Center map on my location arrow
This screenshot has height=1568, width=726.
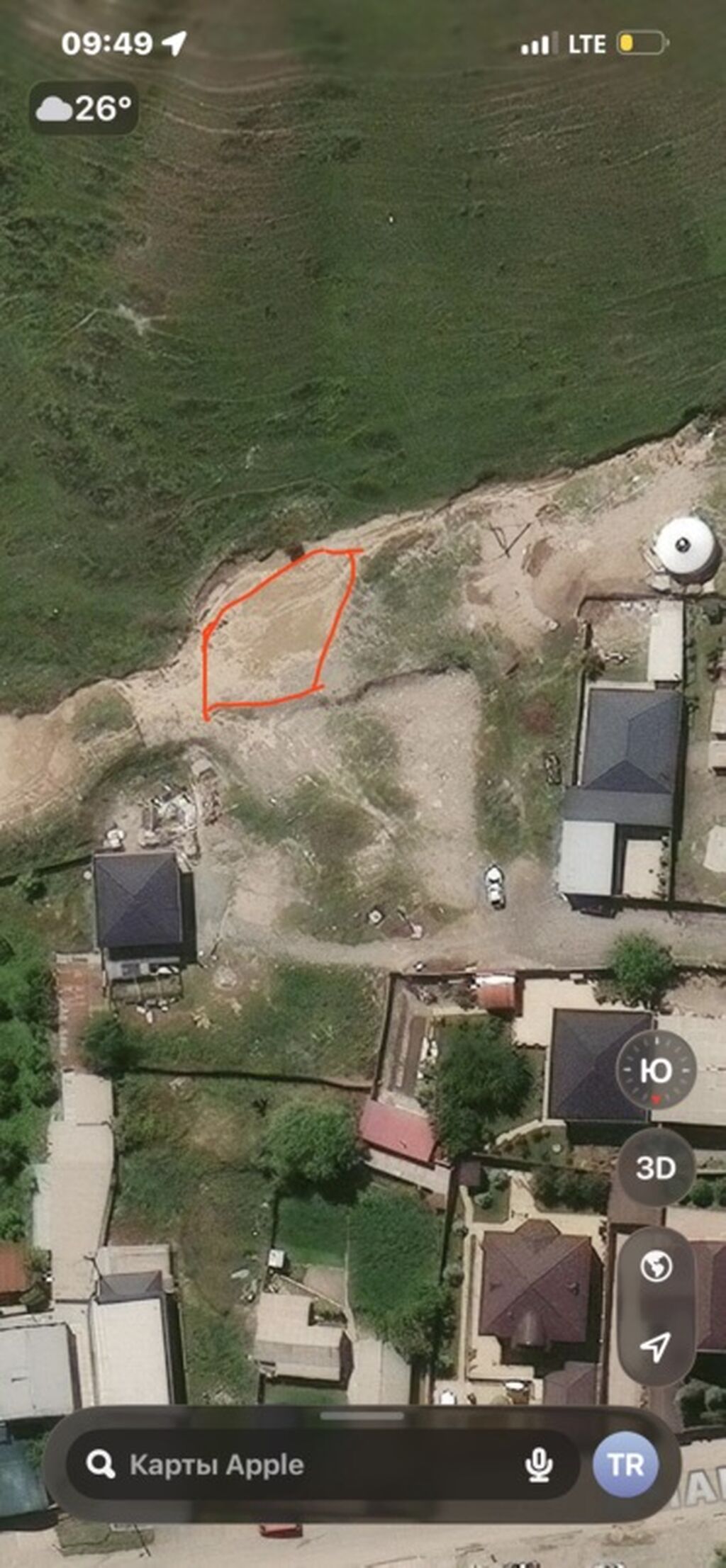(x=656, y=1346)
